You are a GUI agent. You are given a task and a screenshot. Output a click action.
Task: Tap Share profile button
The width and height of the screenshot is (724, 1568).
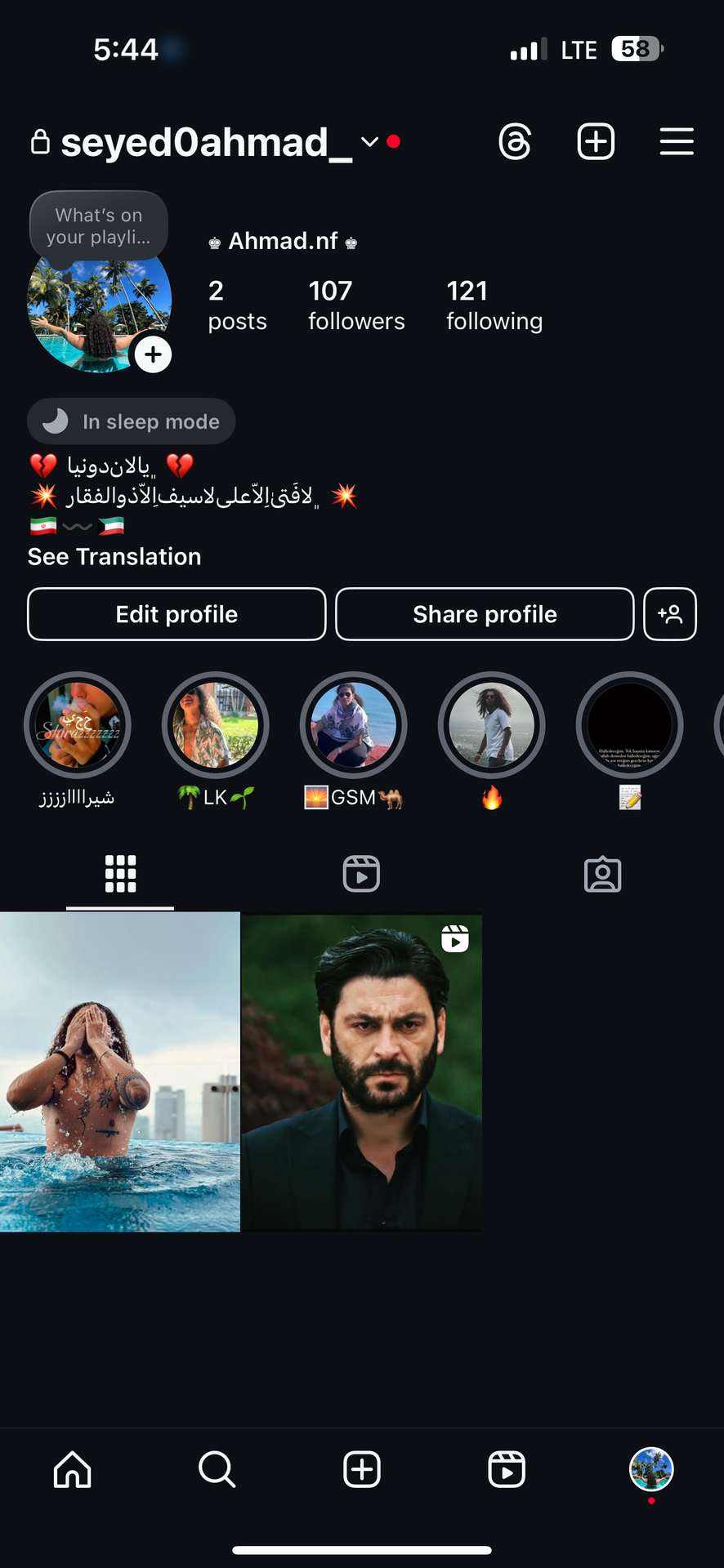pos(485,614)
